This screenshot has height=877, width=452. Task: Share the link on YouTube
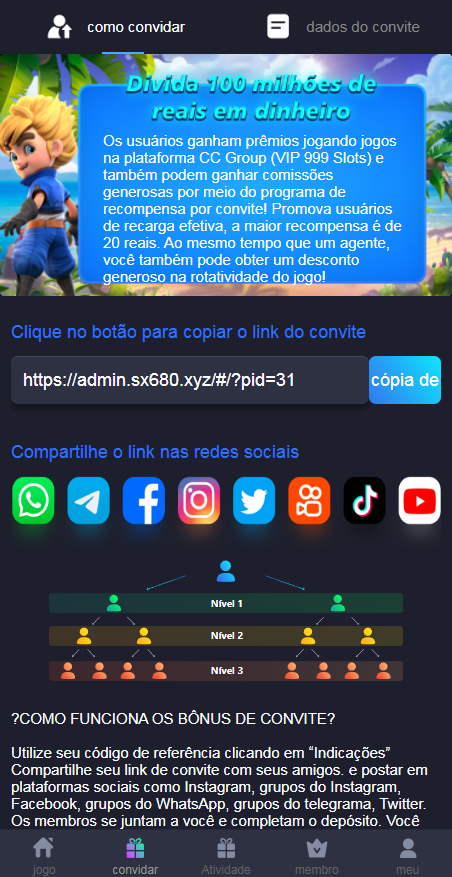tap(420, 501)
